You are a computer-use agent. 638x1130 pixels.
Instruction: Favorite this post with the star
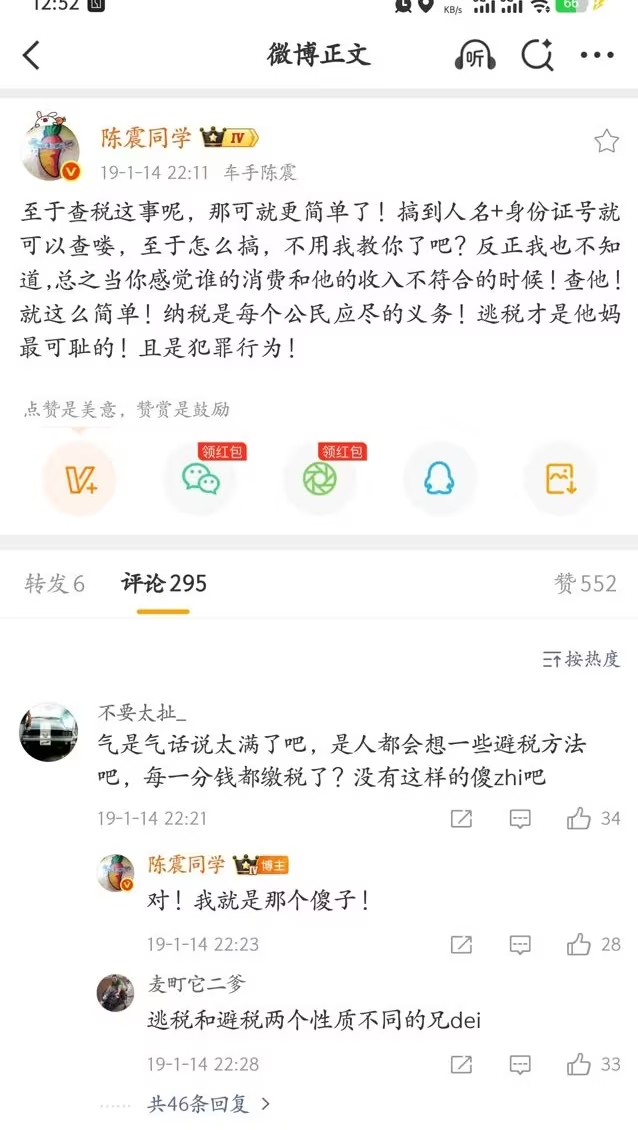(606, 141)
